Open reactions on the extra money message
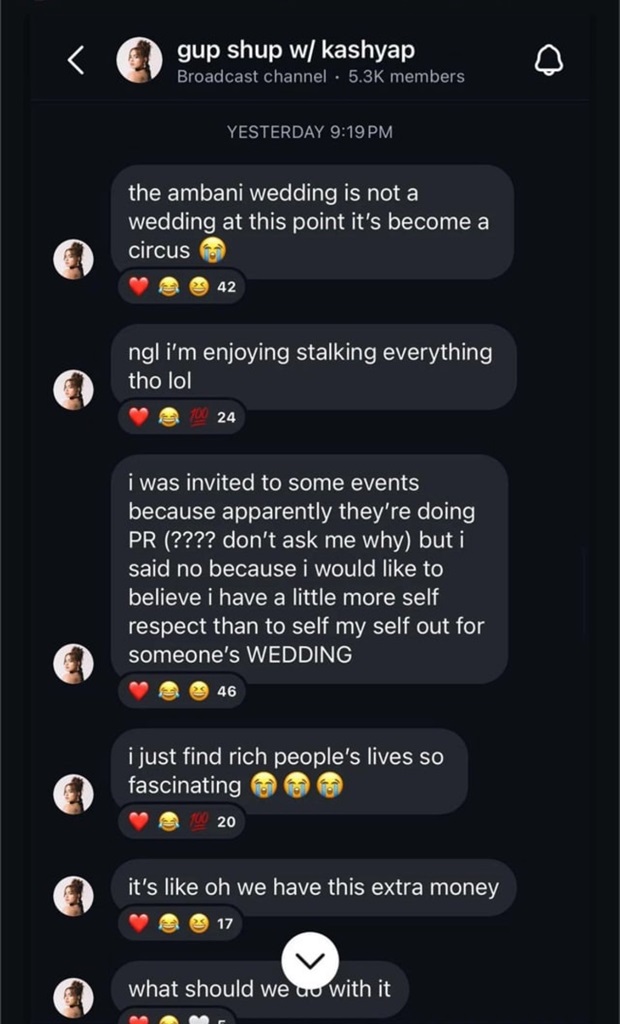The image size is (620, 1024). [x=180, y=923]
